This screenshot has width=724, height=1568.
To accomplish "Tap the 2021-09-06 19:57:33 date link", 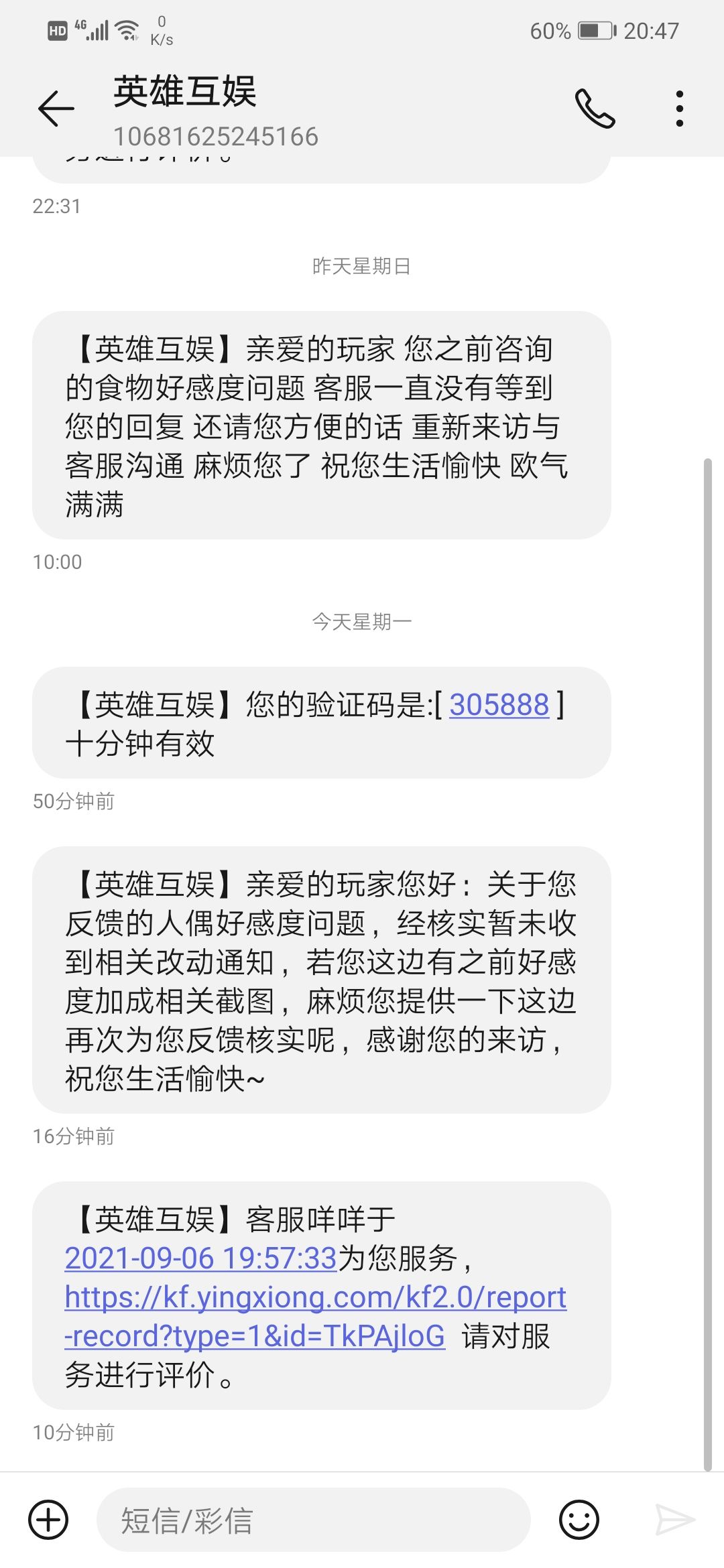I will (x=200, y=1258).
